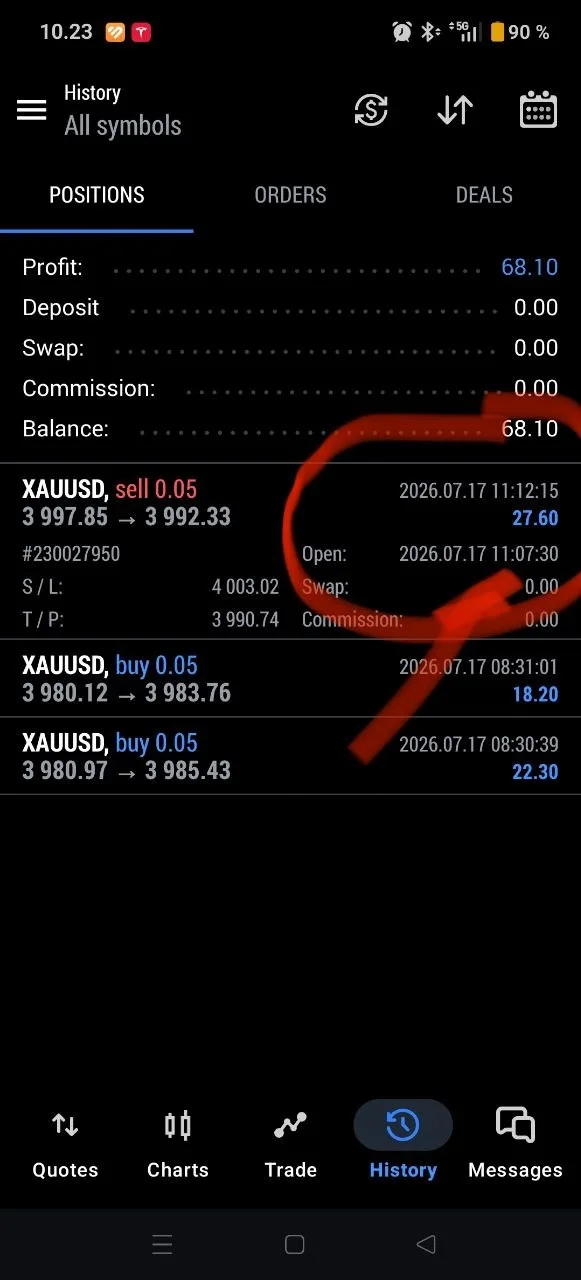Image resolution: width=581 pixels, height=1280 pixels.
Task: Tap the History bottom navigation item
Action: [x=403, y=1144]
